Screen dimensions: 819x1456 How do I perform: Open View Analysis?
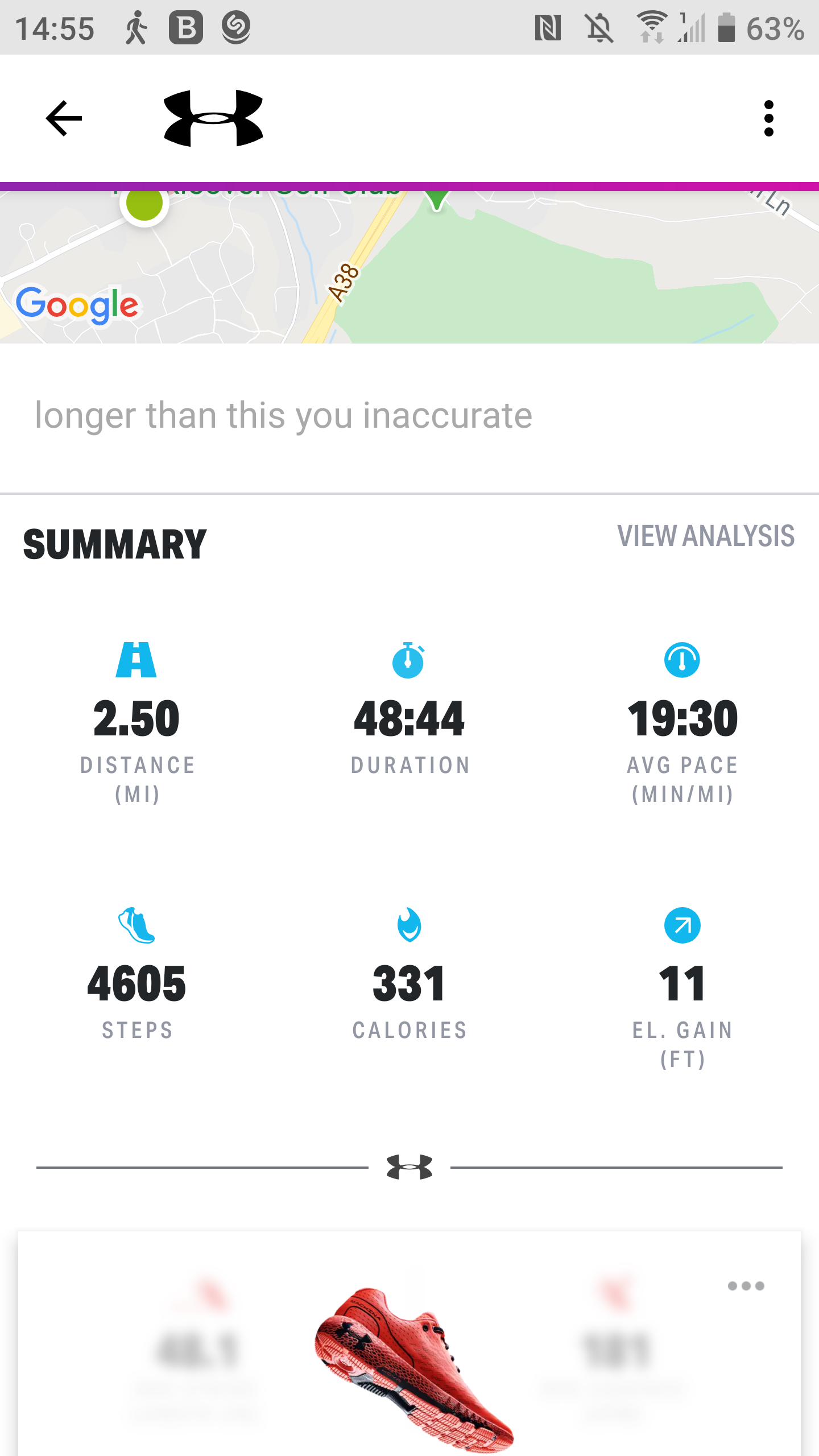pyautogui.click(x=706, y=536)
